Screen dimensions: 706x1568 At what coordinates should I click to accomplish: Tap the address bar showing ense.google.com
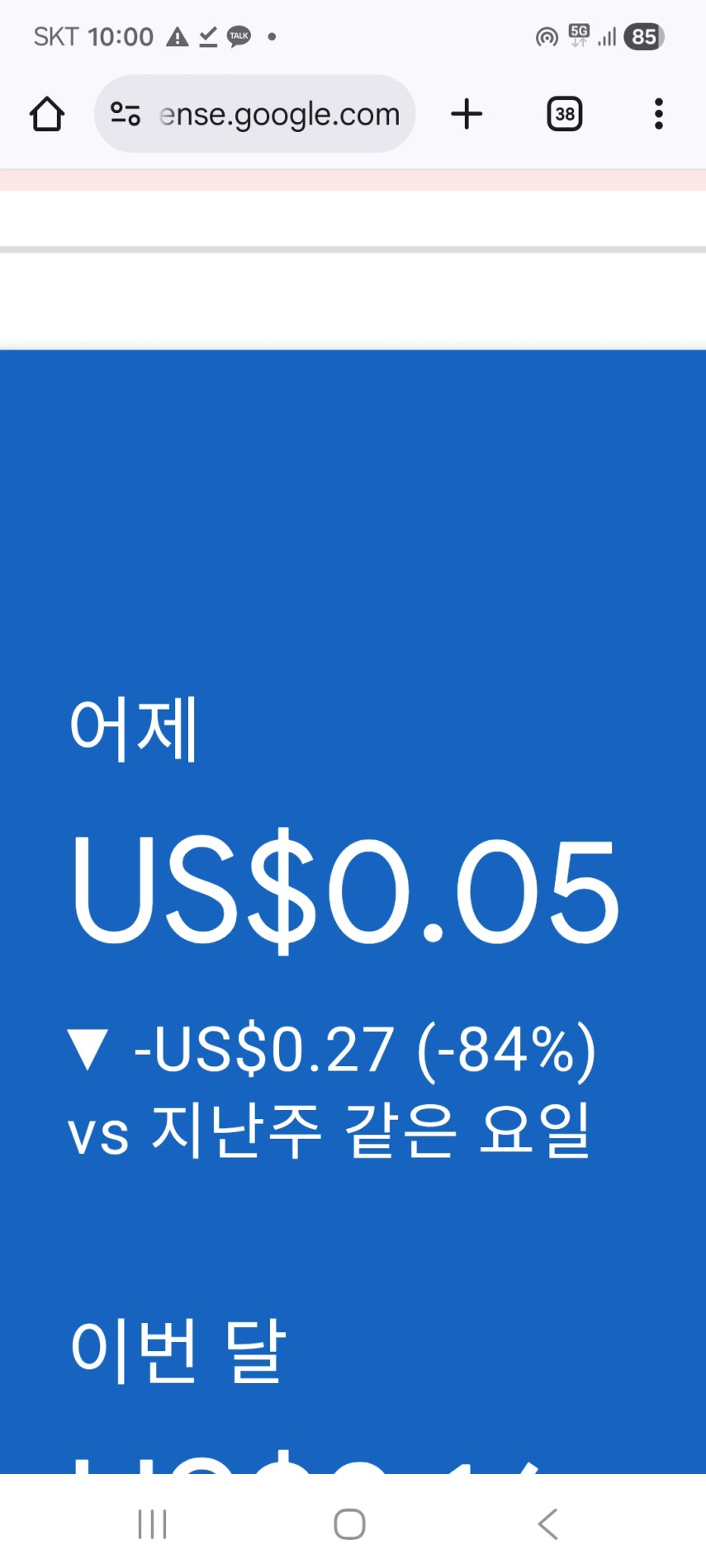click(279, 115)
